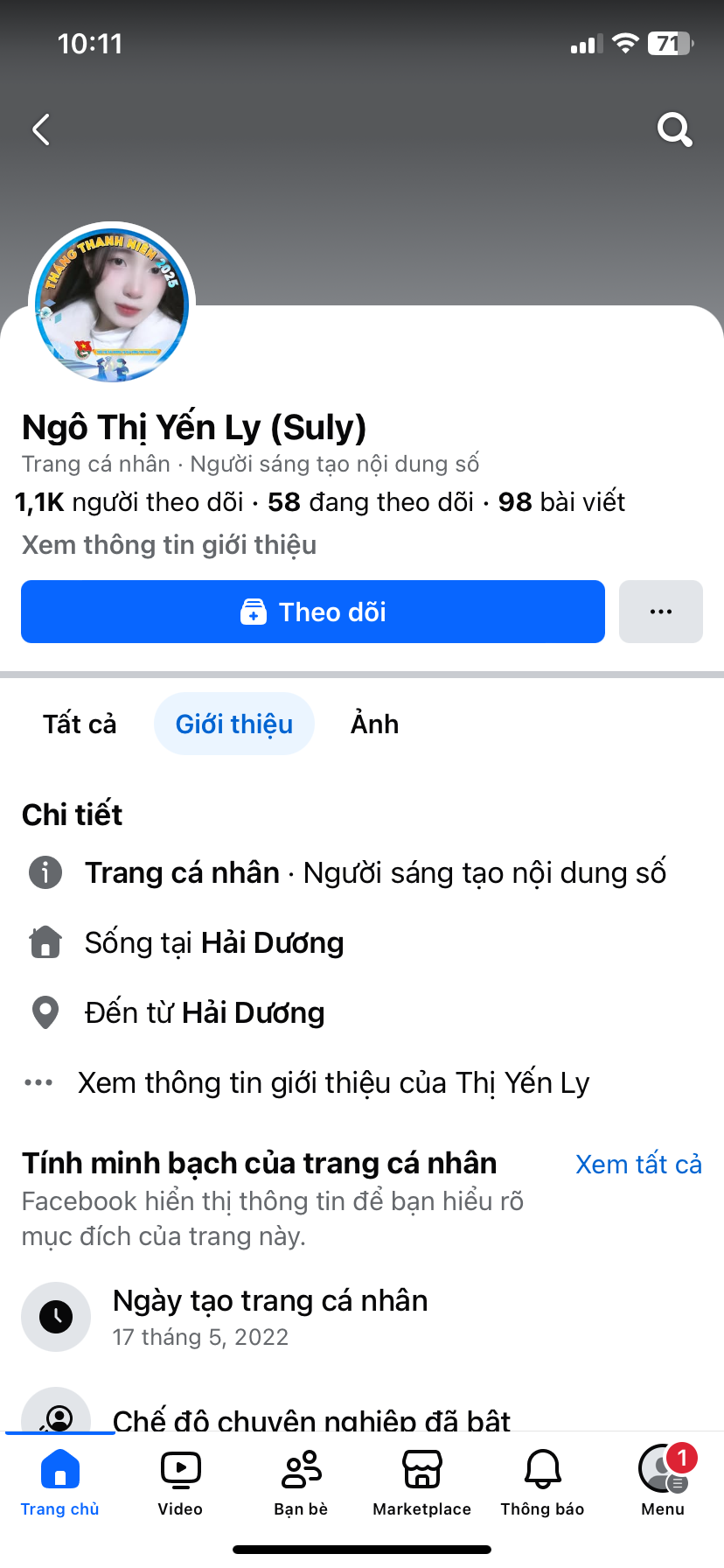Viewport: 724px width, 1568px height.
Task: Switch to the Tất cả tab
Action: 80,724
